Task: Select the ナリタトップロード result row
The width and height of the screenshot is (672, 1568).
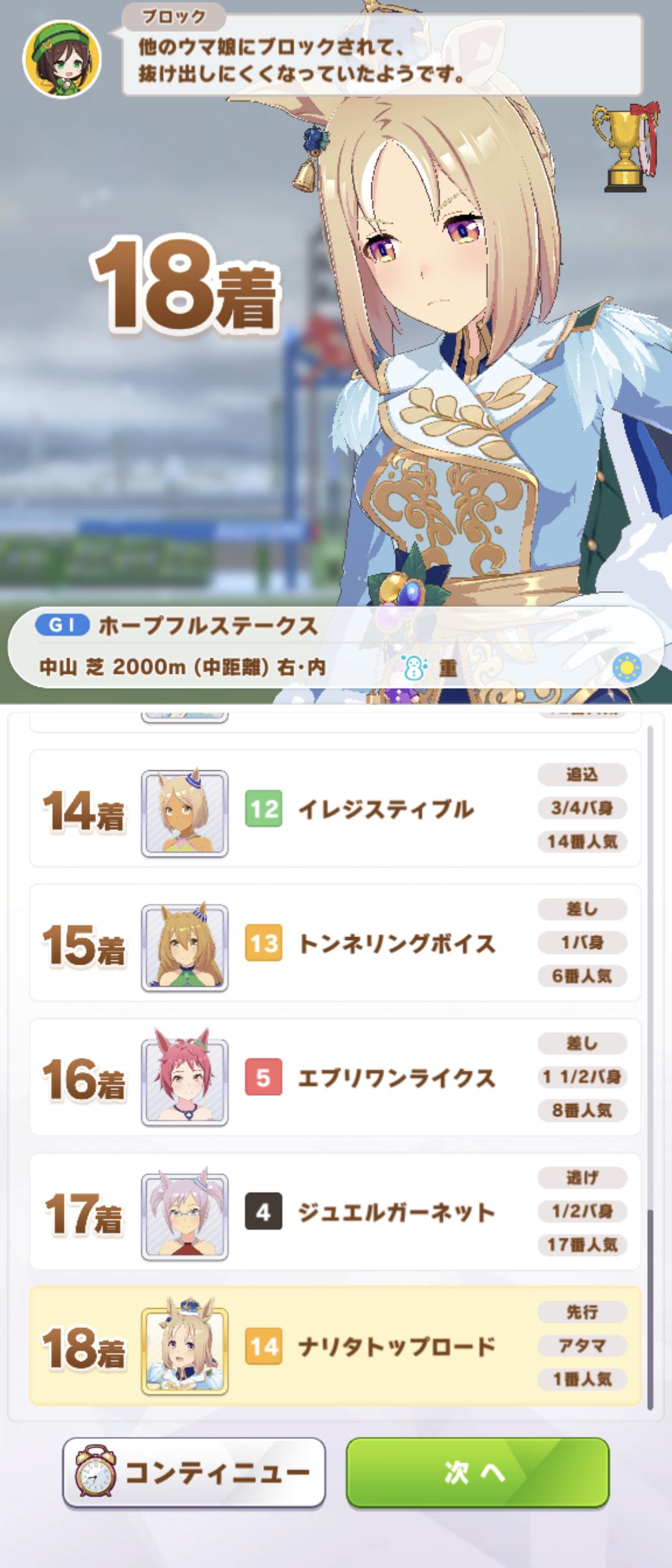Action: (335, 1347)
